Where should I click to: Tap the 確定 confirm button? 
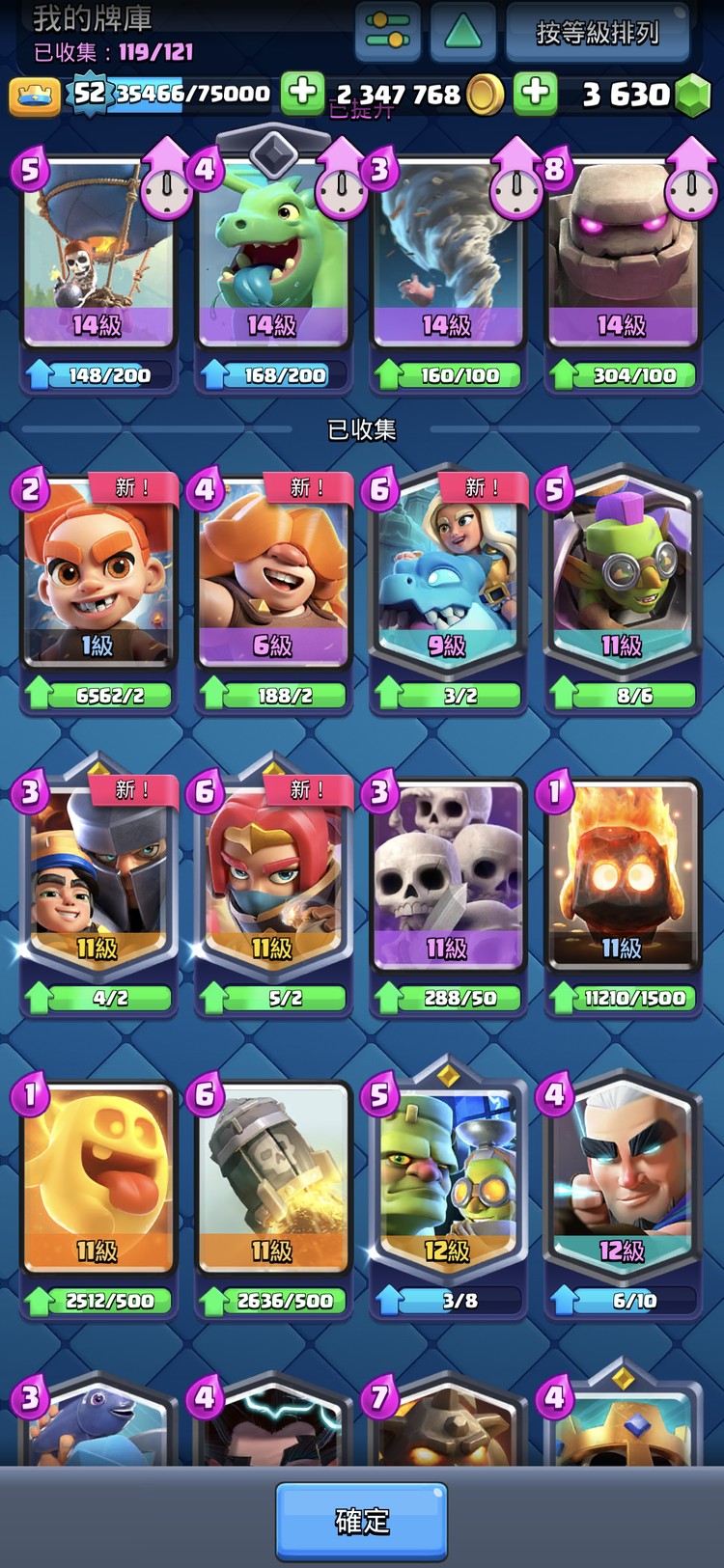(x=361, y=1521)
